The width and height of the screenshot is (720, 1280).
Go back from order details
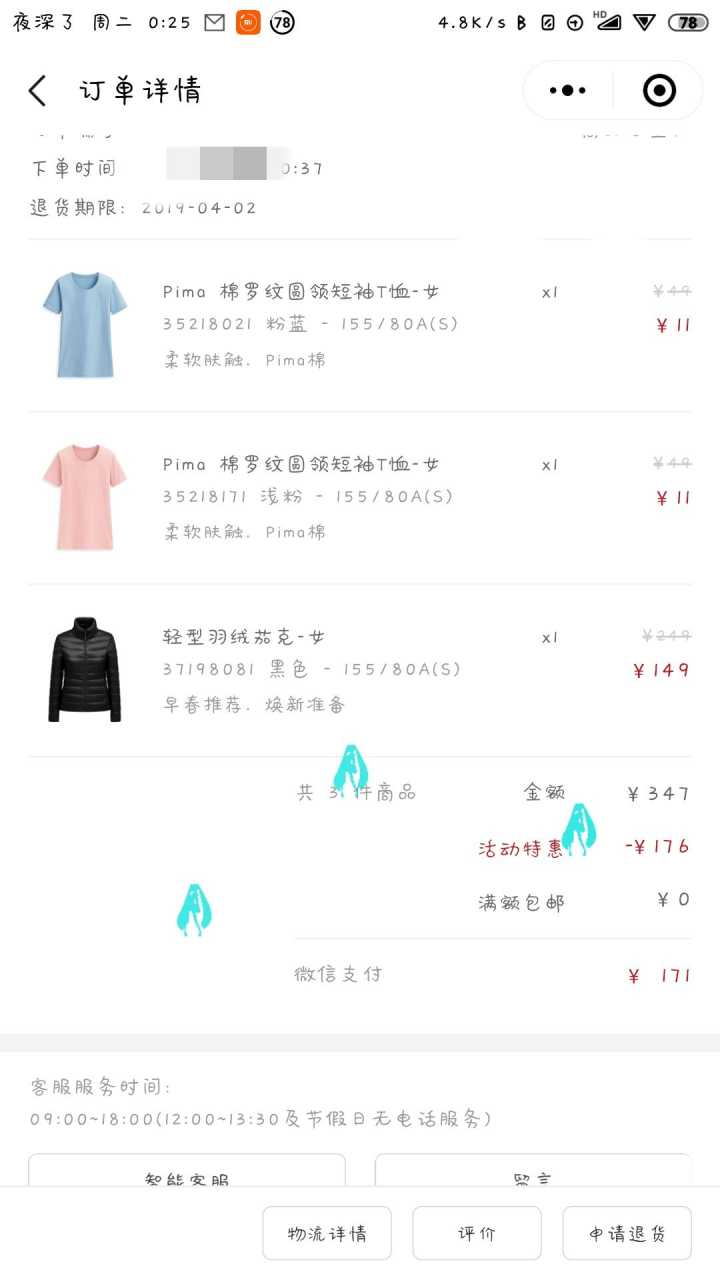37,91
